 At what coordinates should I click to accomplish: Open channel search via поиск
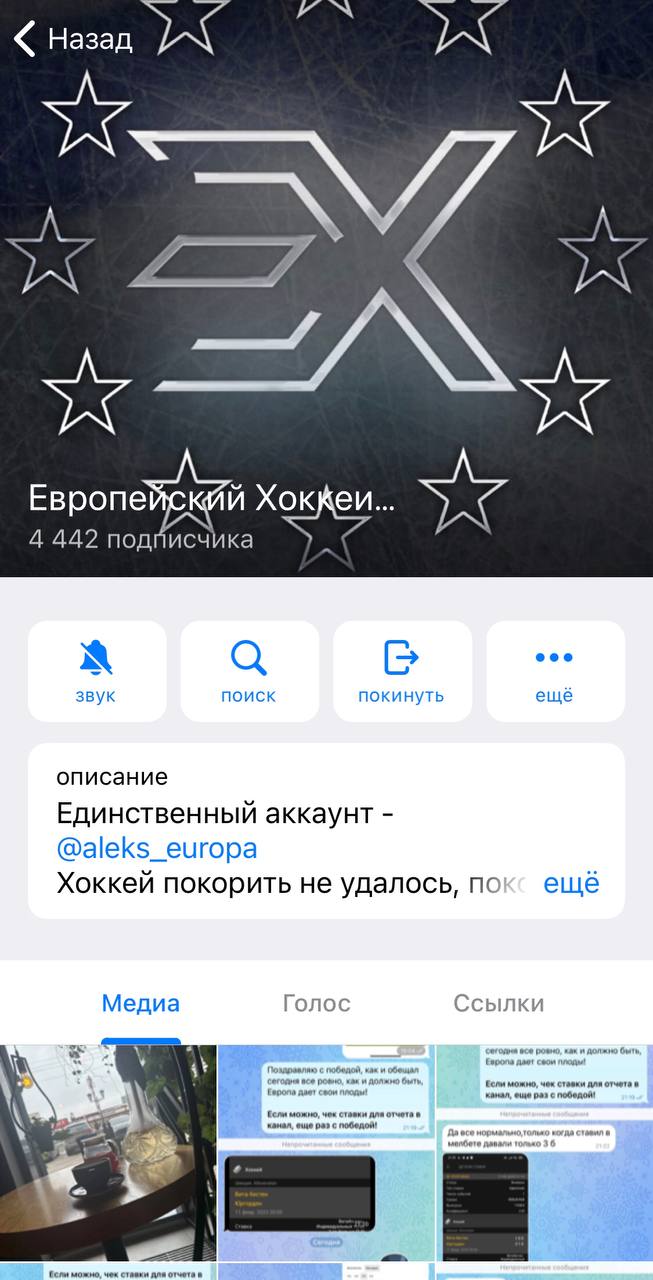point(249,671)
